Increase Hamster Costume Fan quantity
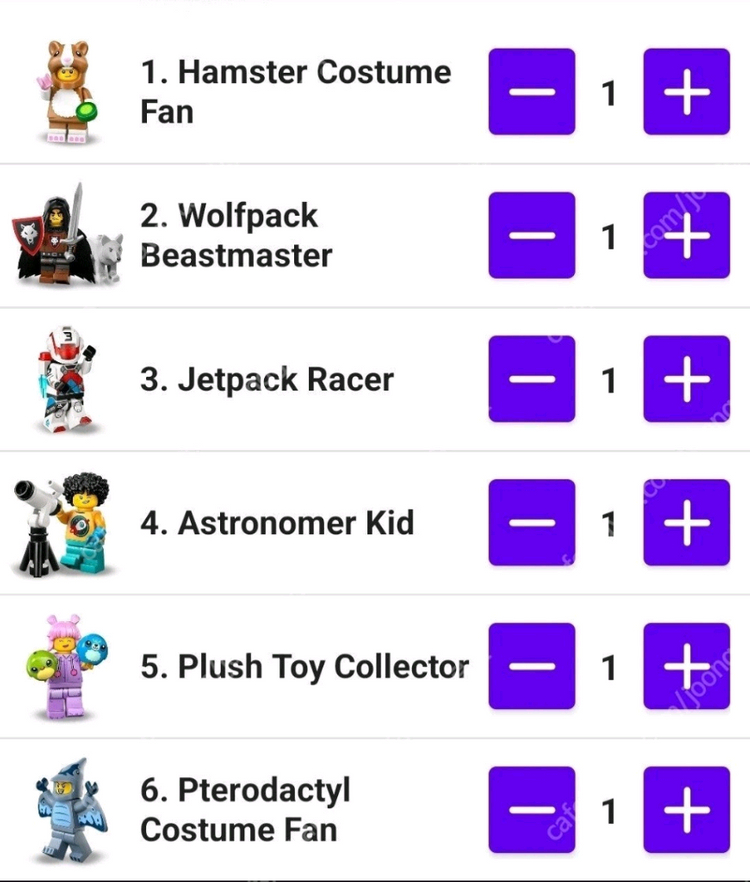The width and height of the screenshot is (750, 882). point(686,92)
